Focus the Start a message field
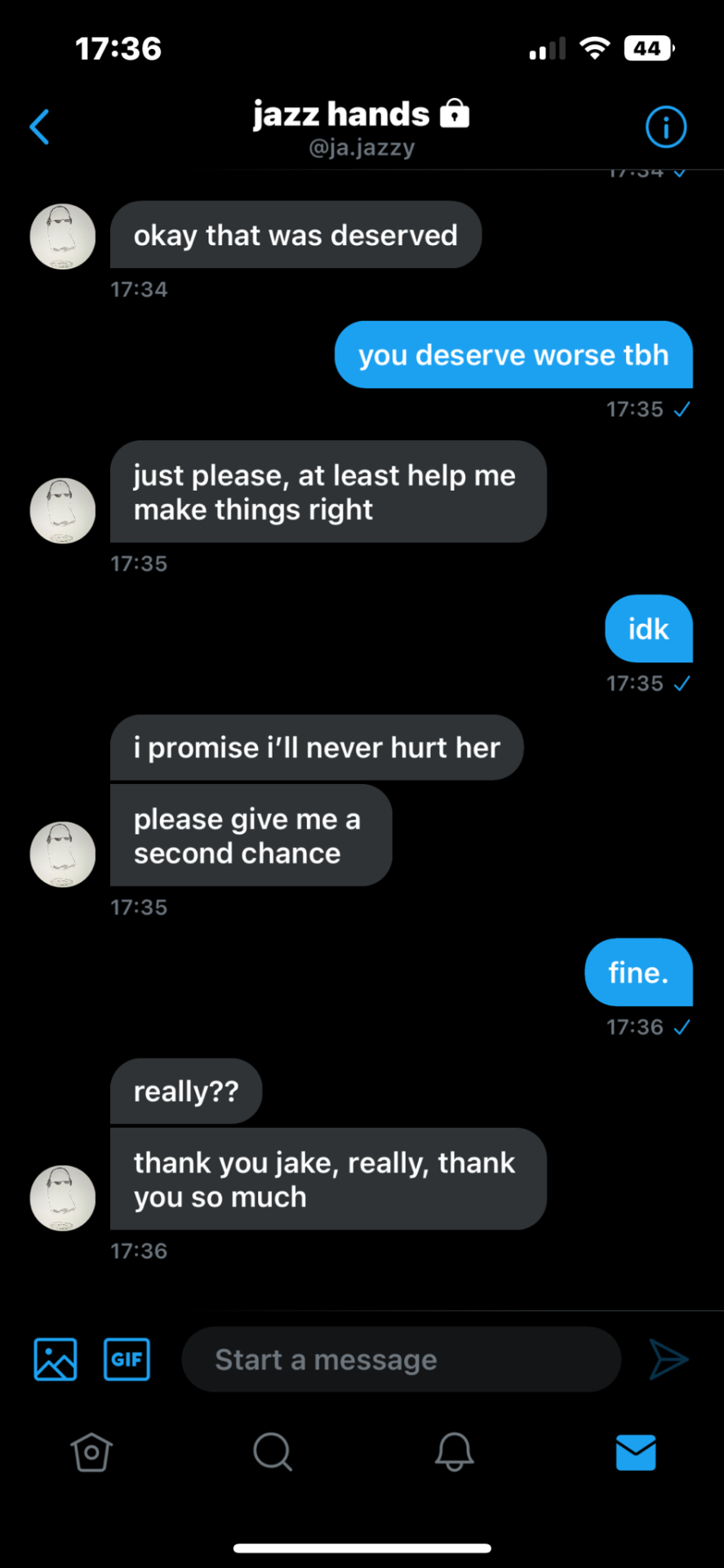Image resolution: width=724 pixels, height=1568 pixels. pos(400,1359)
